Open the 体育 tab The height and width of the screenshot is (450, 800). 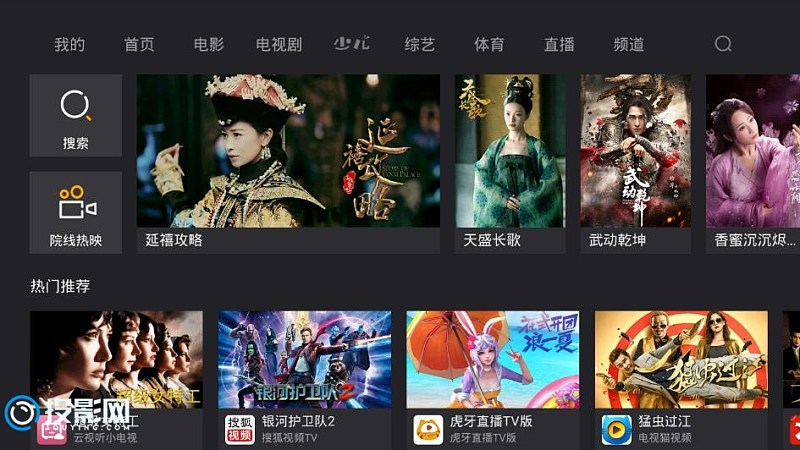pos(489,44)
